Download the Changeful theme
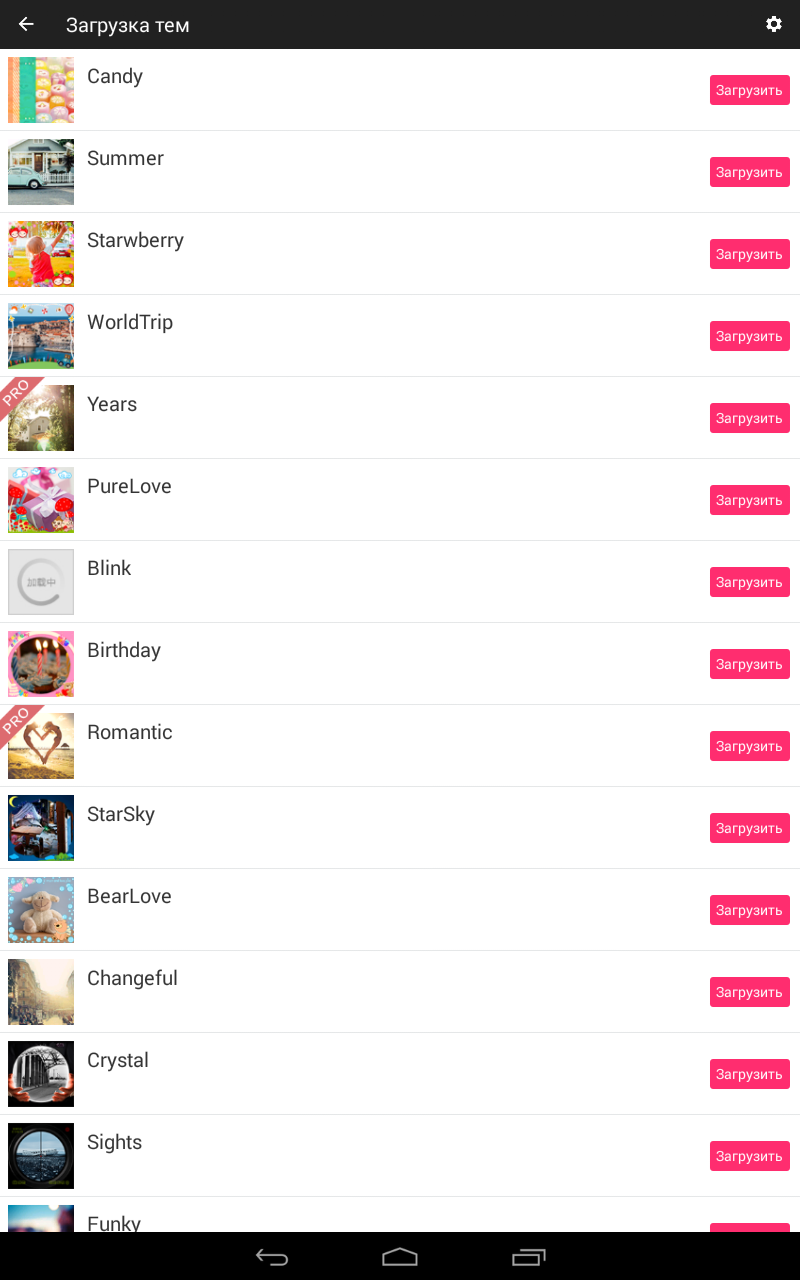800x1280 pixels. [749, 992]
